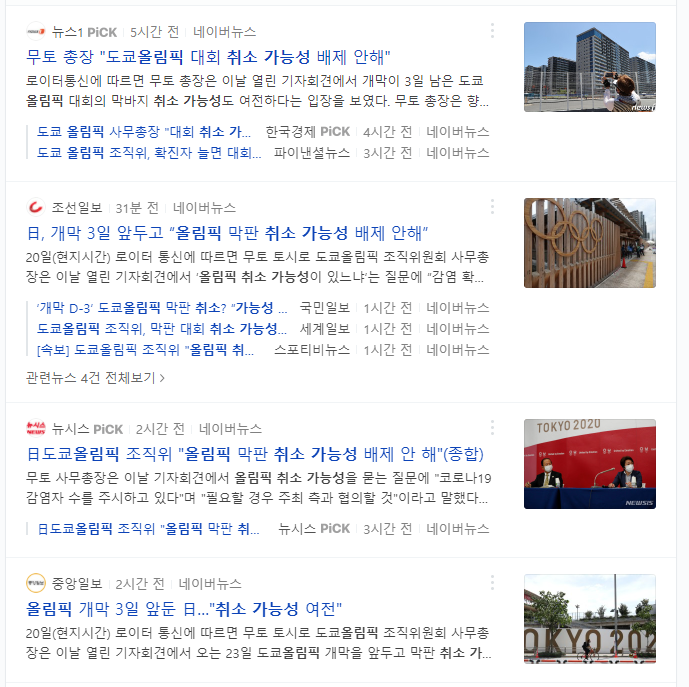Visit 중앙일보 publisher page
The image size is (689, 687).
(x=76, y=583)
